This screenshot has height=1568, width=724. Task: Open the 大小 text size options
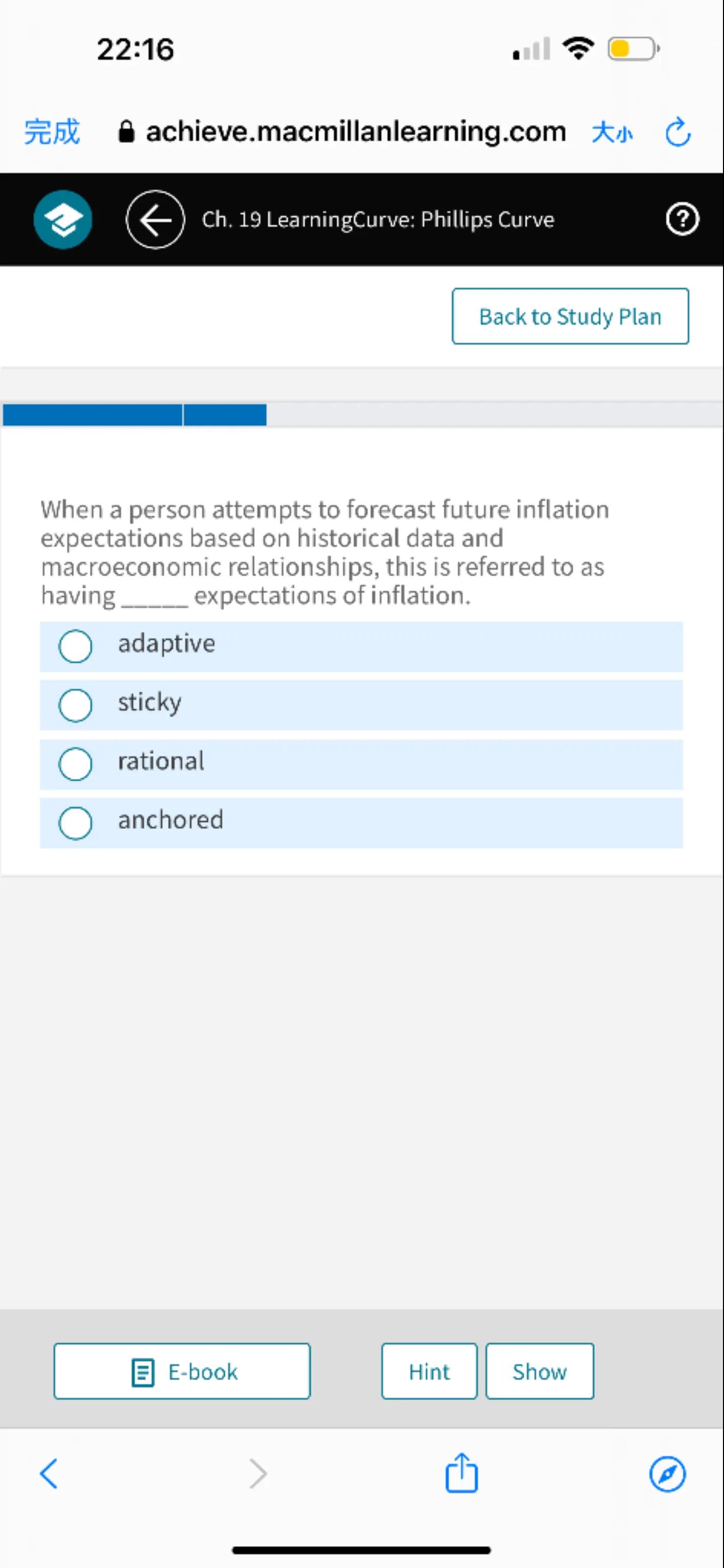612,132
